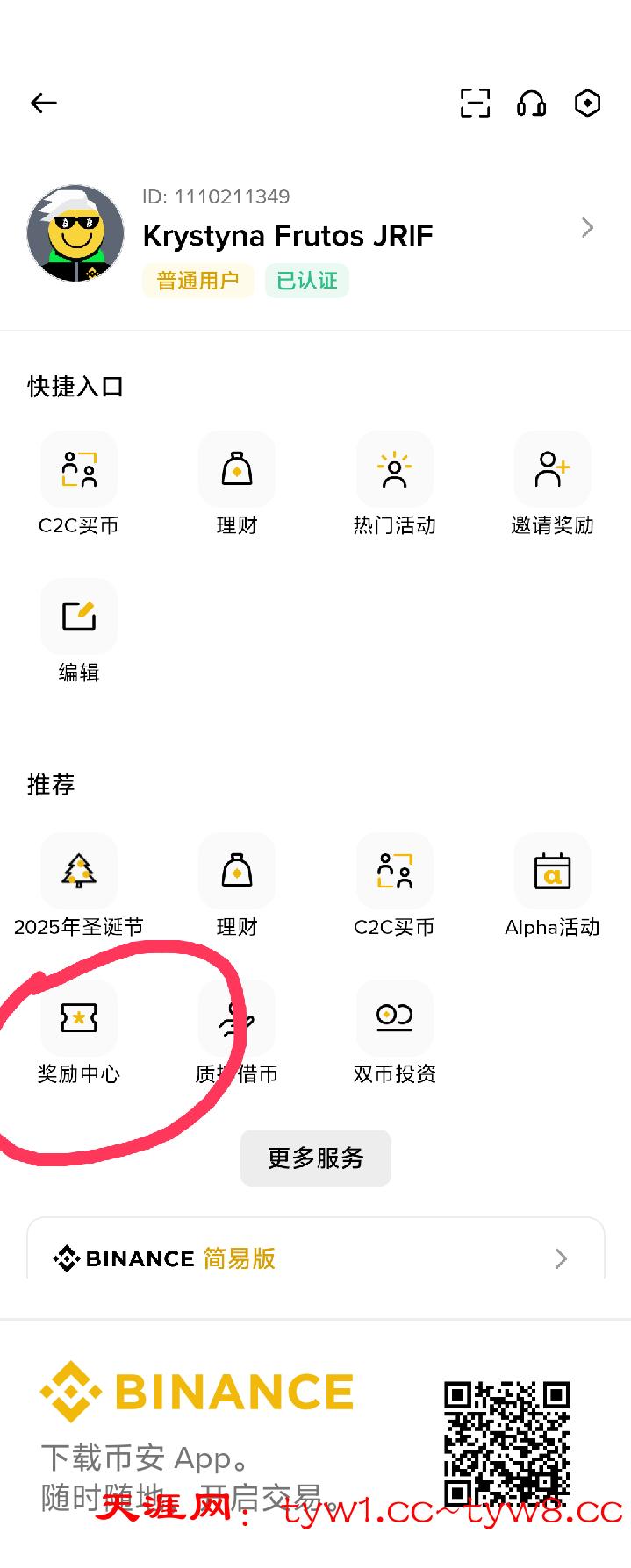Open settings hexagon icon
631x1568 pixels.
(587, 103)
